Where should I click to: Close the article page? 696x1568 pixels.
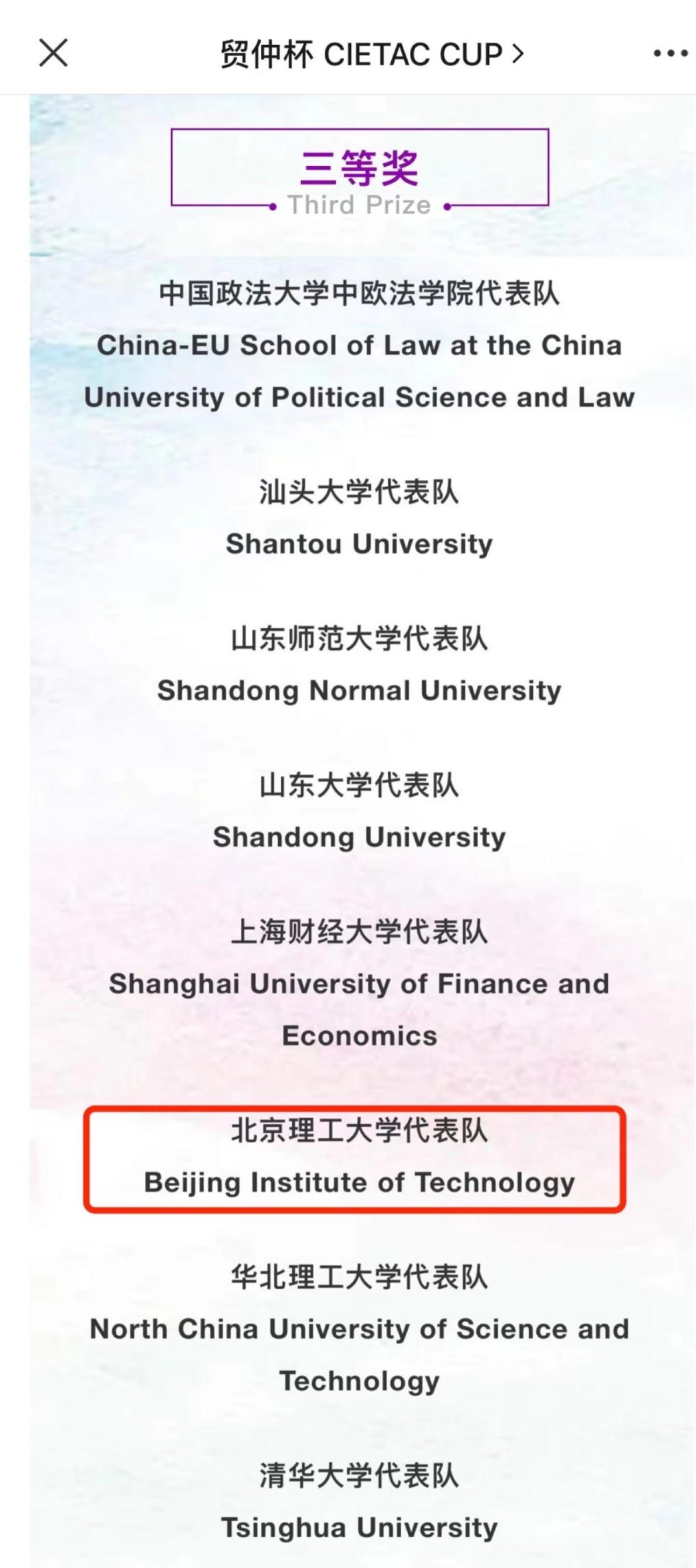click(54, 53)
